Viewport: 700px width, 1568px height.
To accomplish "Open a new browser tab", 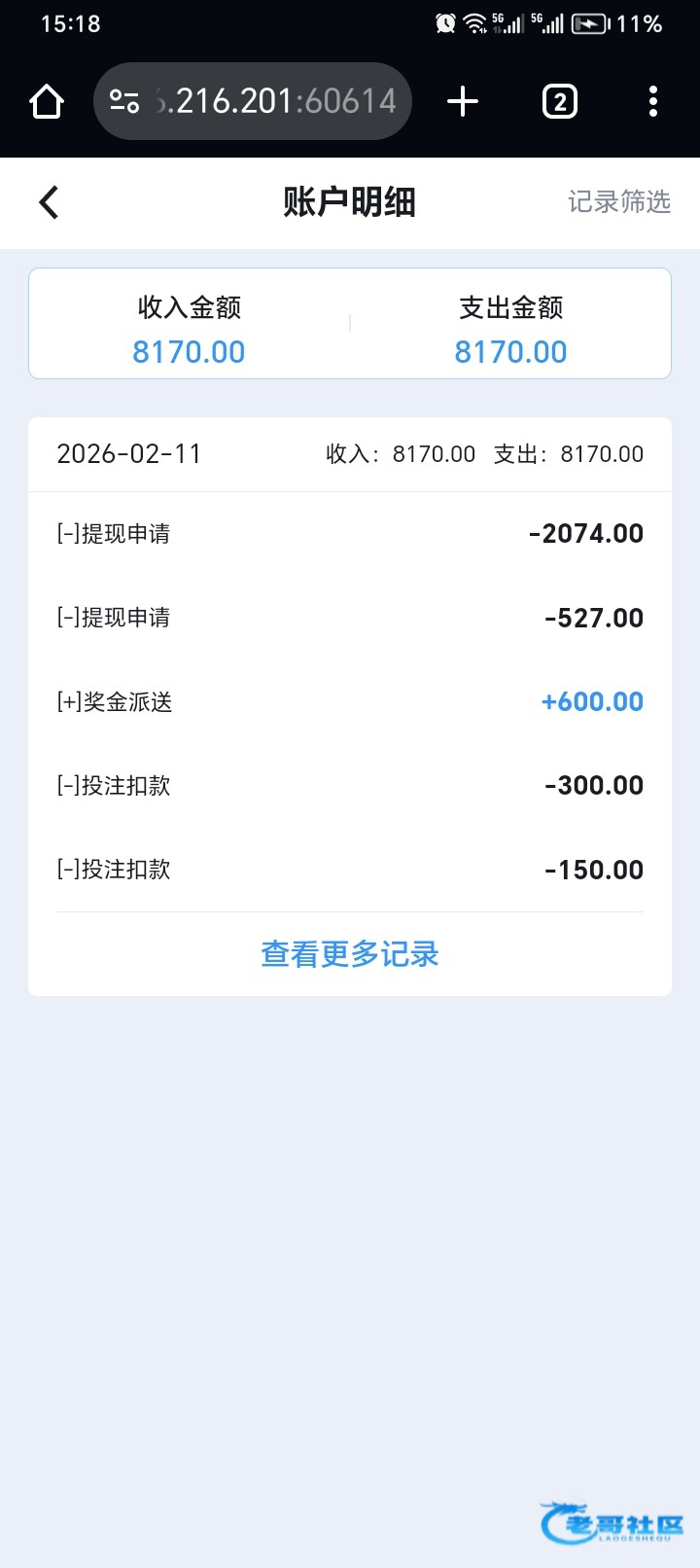I will tap(463, 101).
